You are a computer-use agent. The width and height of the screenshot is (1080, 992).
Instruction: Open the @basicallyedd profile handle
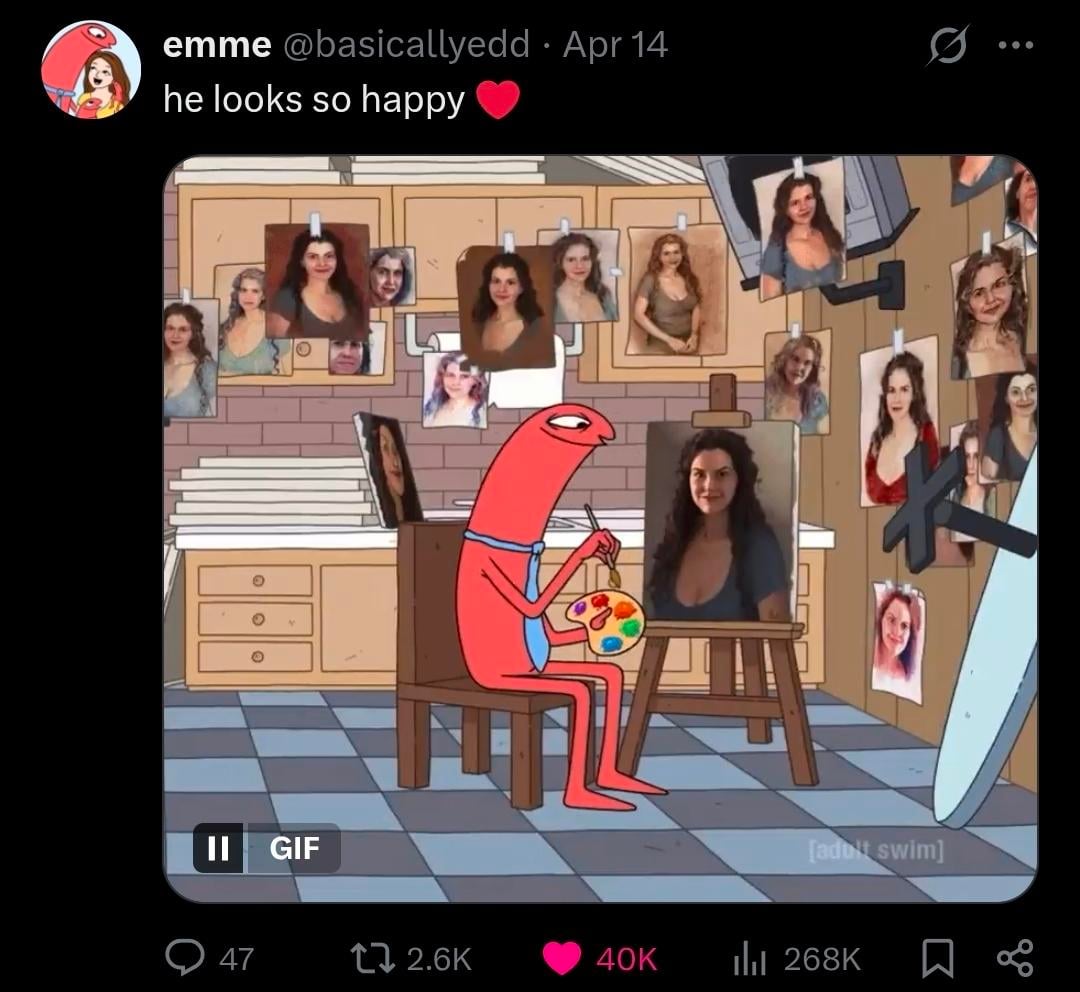pyautogui.click(x=405, y=45)
